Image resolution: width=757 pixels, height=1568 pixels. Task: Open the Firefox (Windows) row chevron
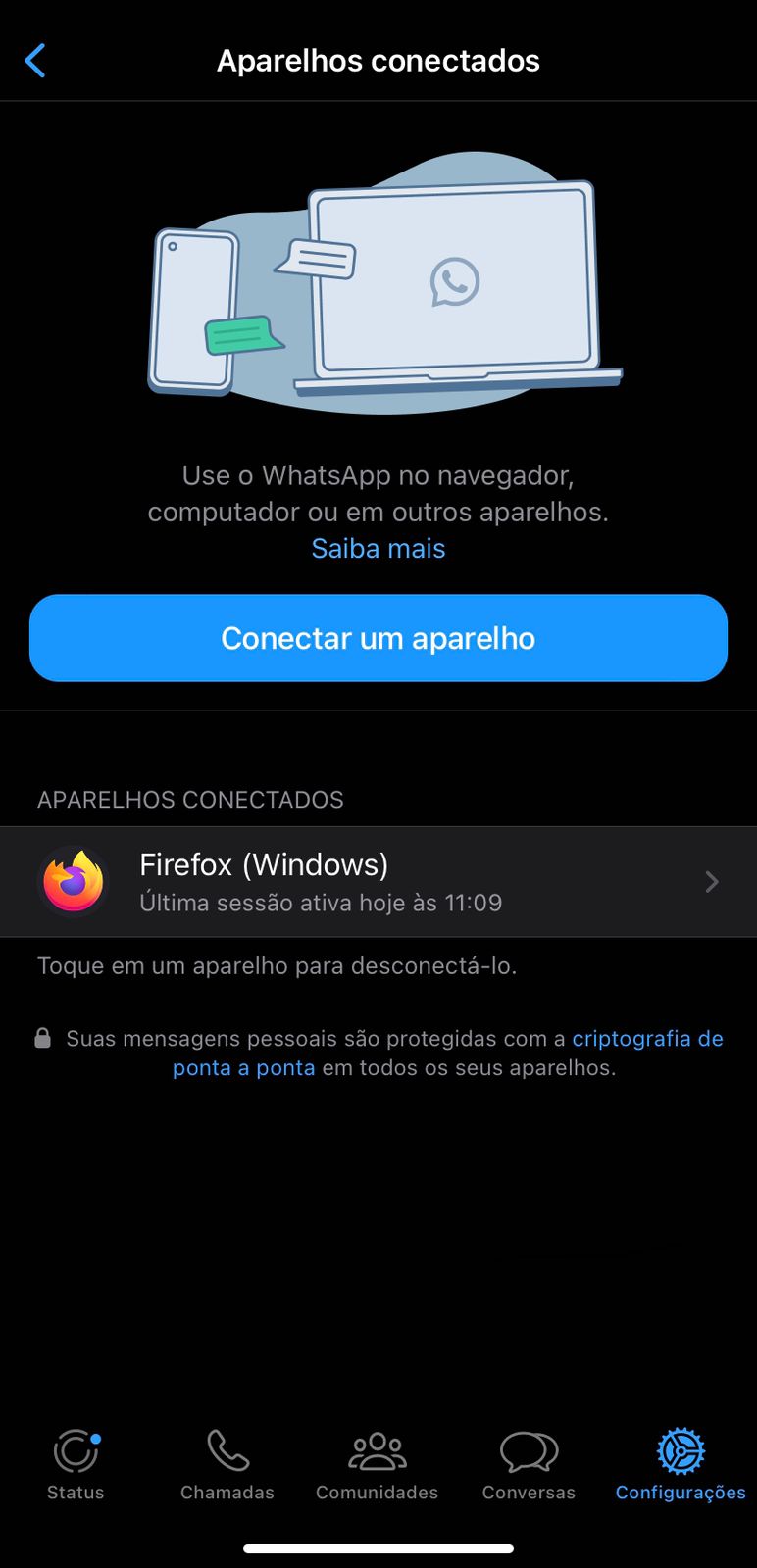[x=712, y=881]
